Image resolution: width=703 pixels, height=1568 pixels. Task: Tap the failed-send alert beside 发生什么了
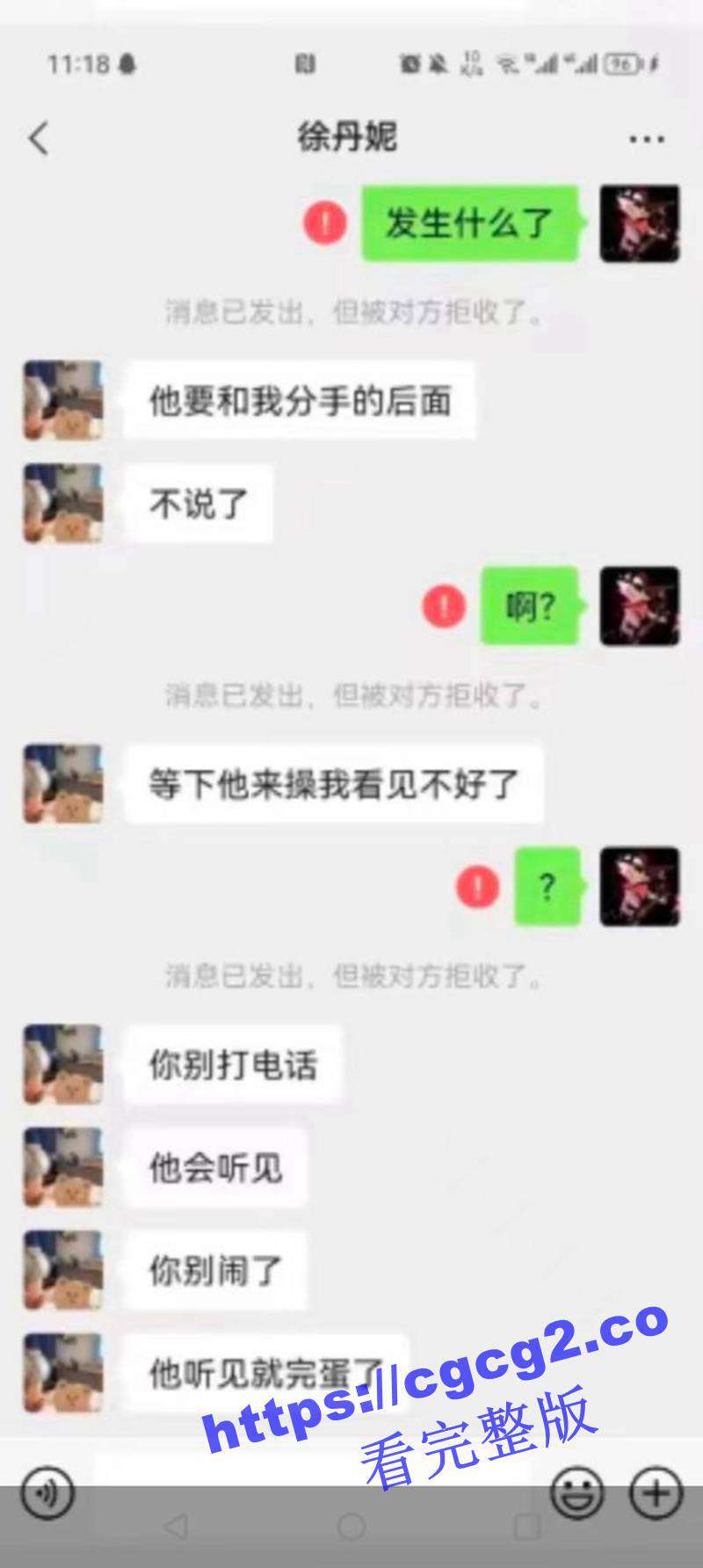[x=325, y=222]
